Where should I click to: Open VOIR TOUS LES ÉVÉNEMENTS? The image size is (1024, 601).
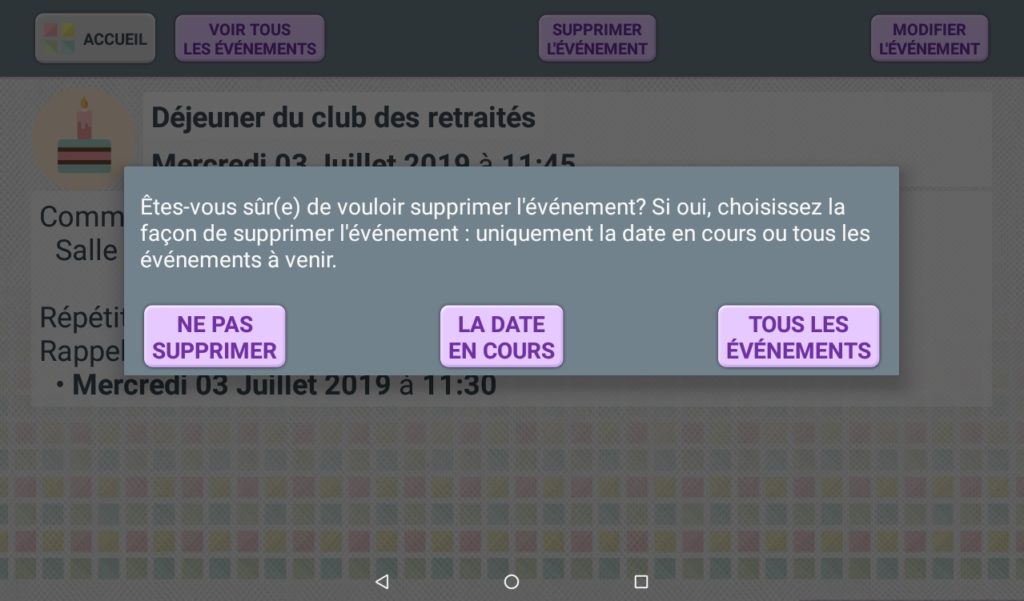(x=249, y=39)
